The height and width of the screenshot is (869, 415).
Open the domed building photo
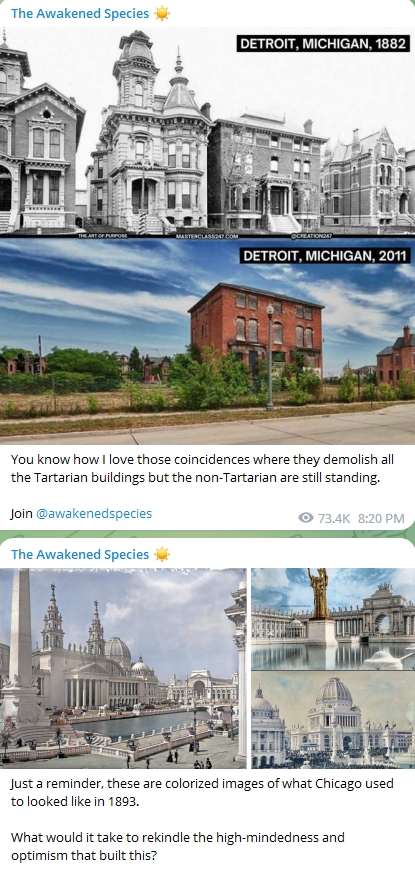coord(333,720)
